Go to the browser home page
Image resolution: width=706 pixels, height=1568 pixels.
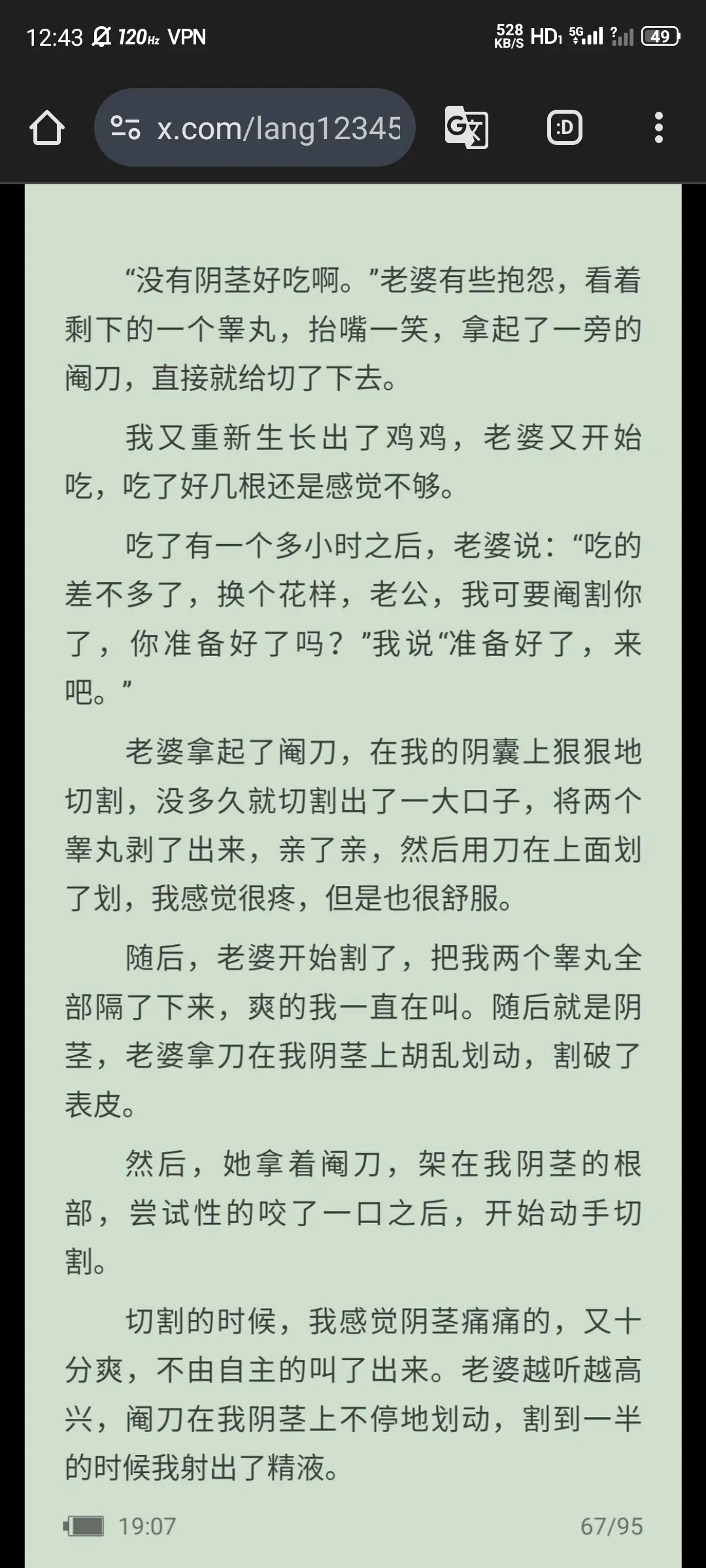click(47, 127)
